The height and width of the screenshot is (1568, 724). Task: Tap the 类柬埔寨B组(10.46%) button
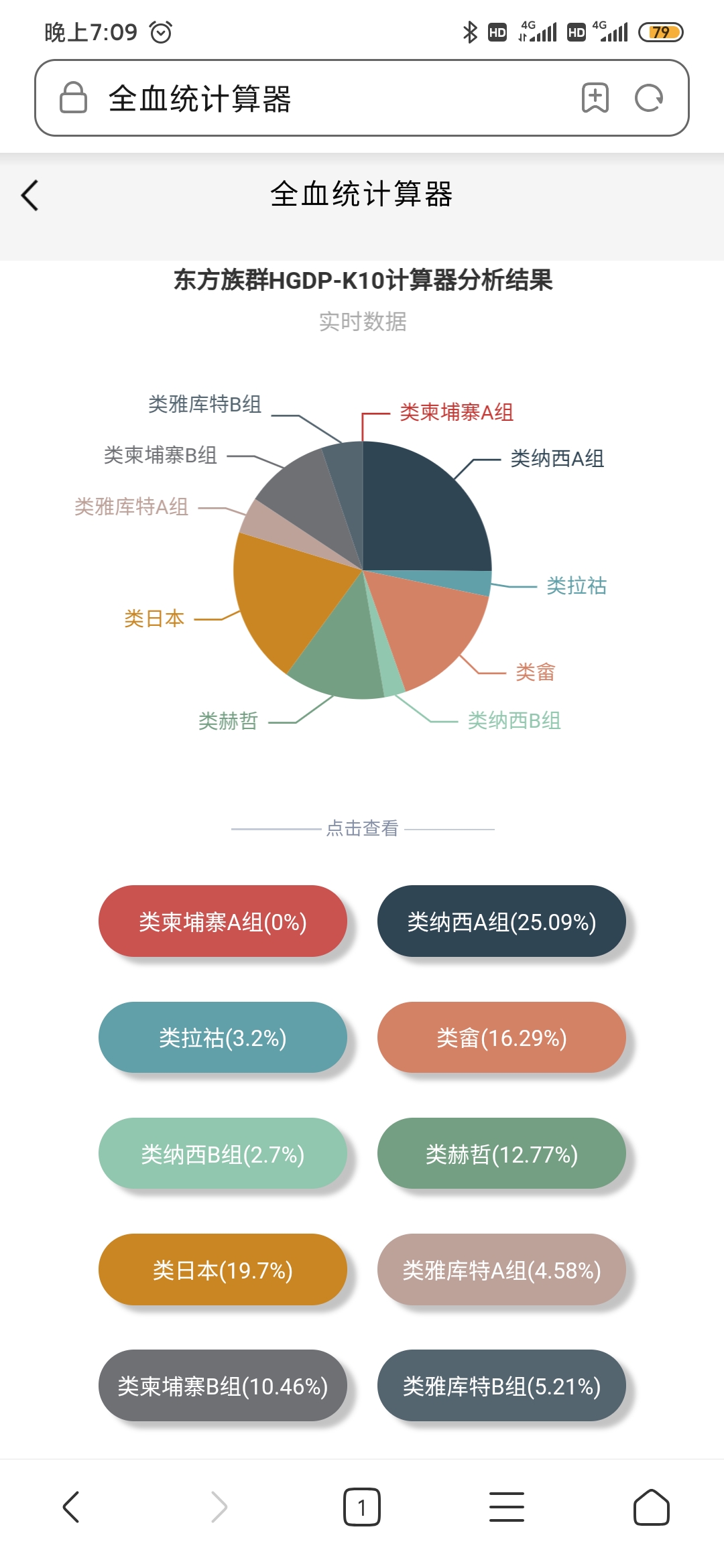tap(223, 1385)
